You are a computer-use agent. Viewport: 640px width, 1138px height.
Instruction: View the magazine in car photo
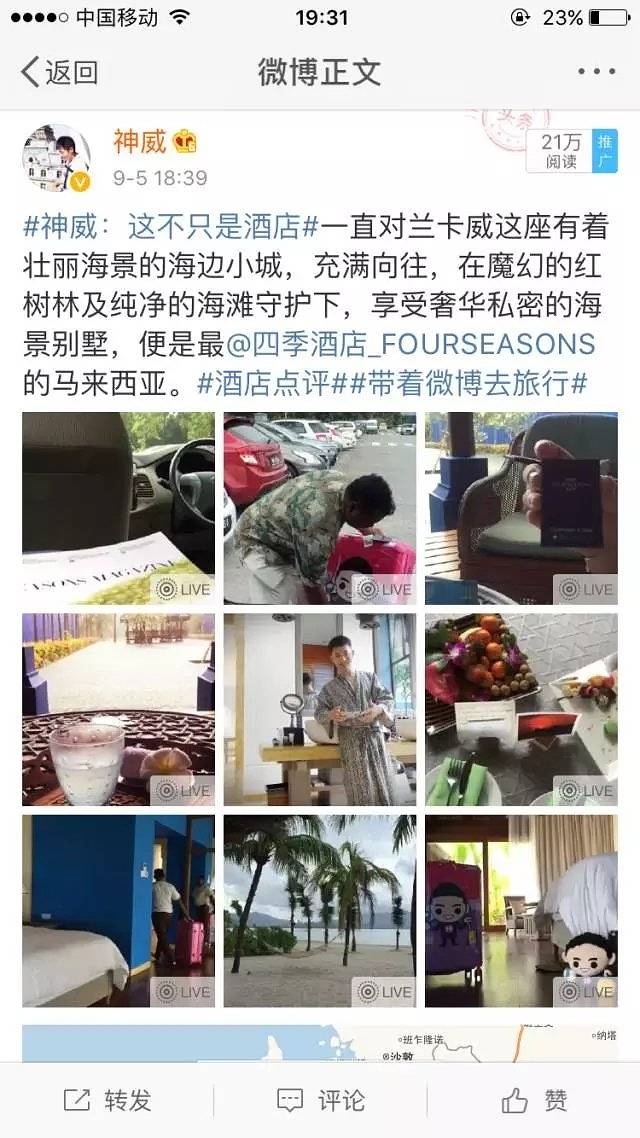[118, 508]
